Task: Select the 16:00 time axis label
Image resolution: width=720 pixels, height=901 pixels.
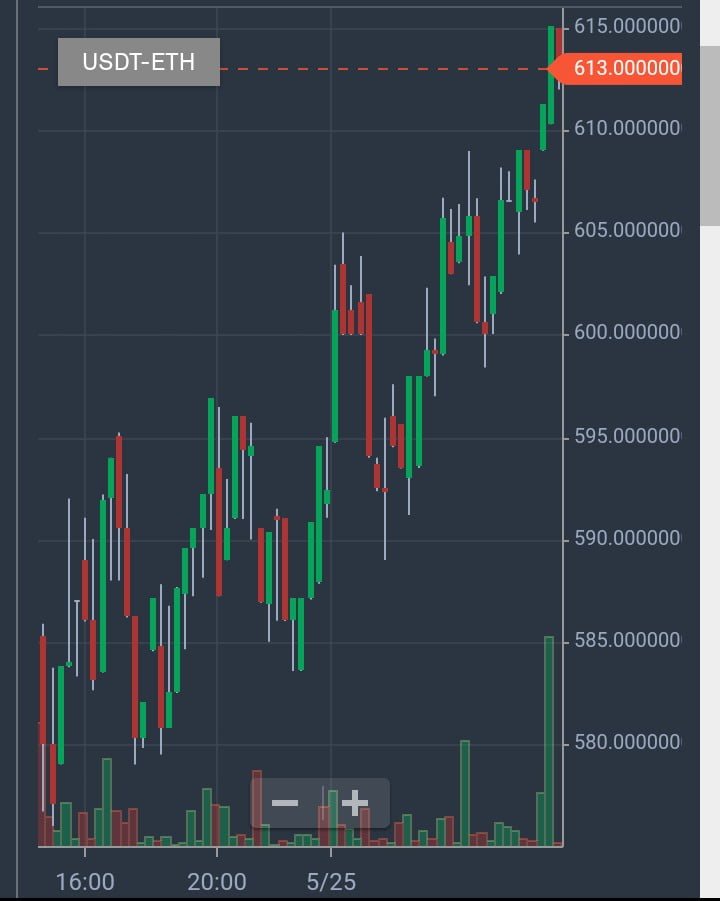Action: [x=85, y=882]
